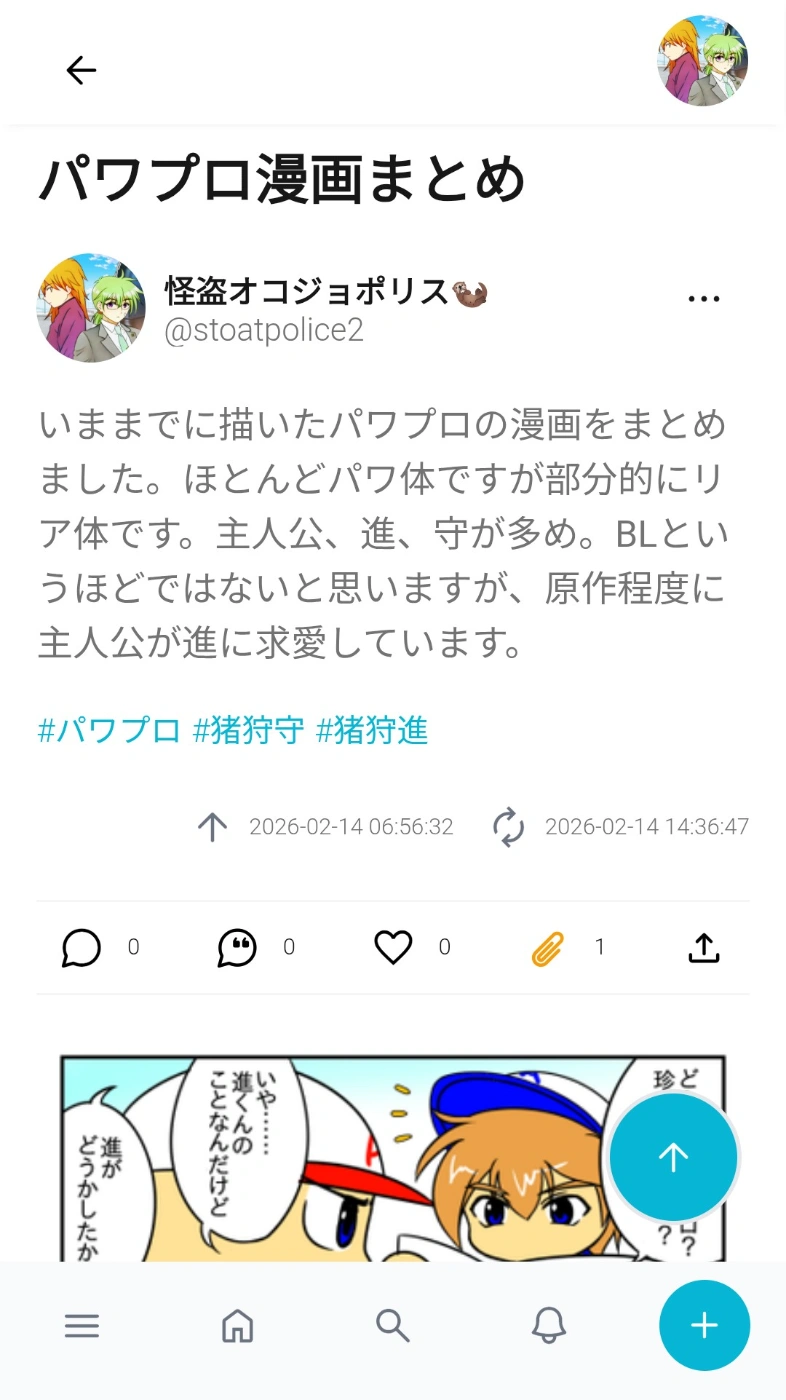Image resolution: width=786 pixels, height=1400 pixels.
Task: Reply with the comment bubble icon
Action: [x=81, y=947]
